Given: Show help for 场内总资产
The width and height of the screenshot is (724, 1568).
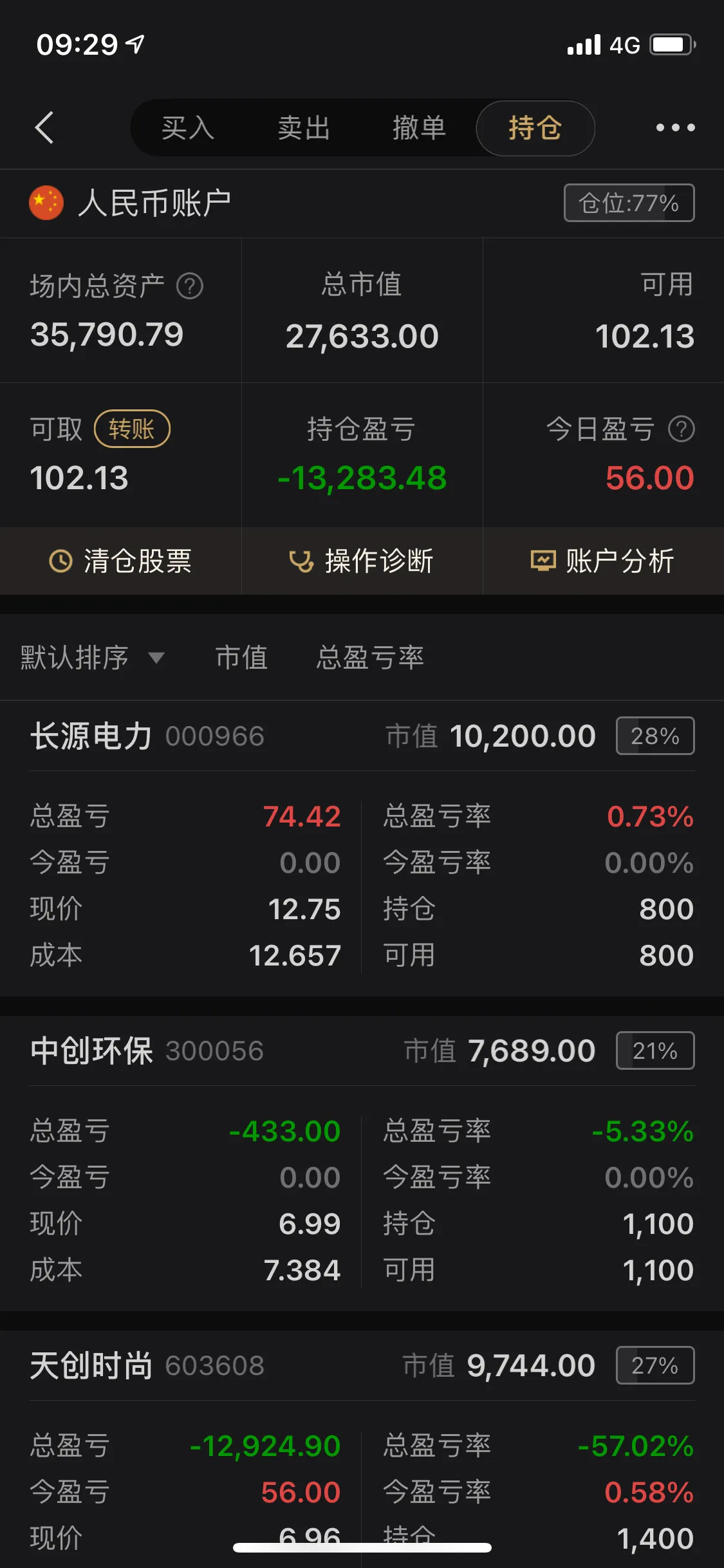Looking at the screenshot, I should pyautogui.click(x=190, y=286).
